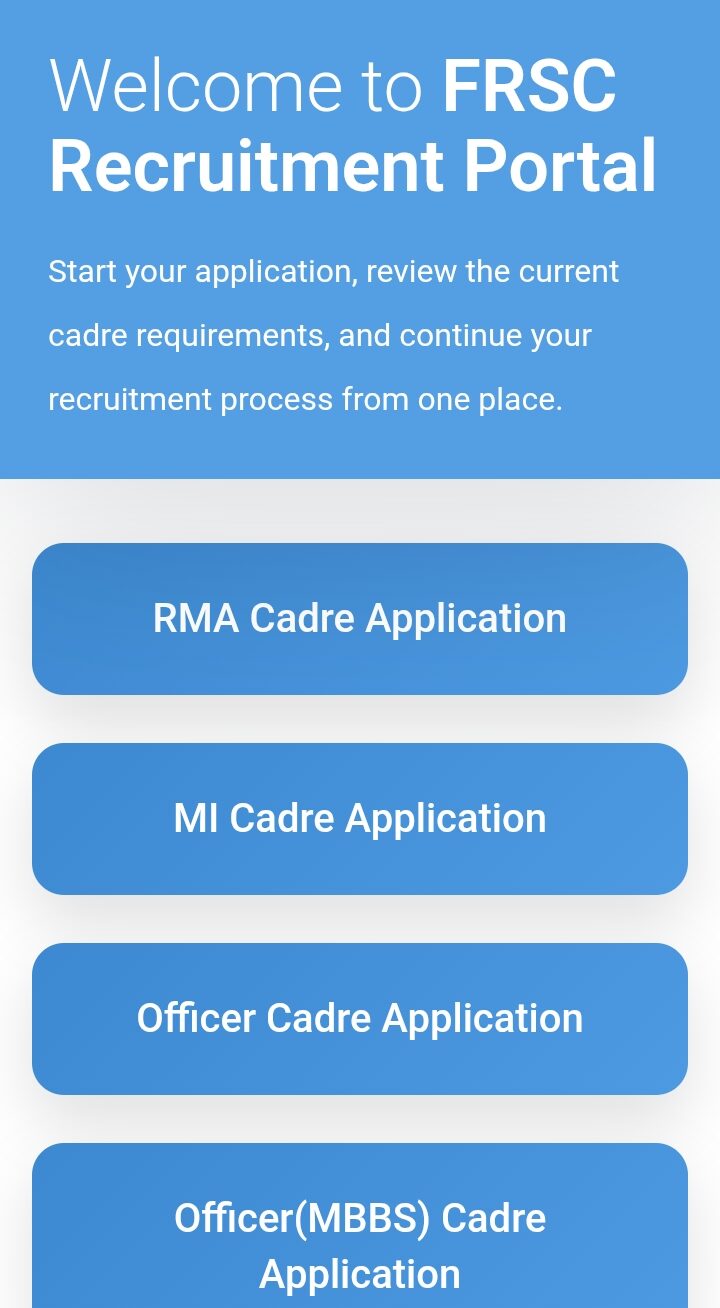Start the Officer Cadre Application
Viewport: 720px width, 1308px height.
(360, 1019)
